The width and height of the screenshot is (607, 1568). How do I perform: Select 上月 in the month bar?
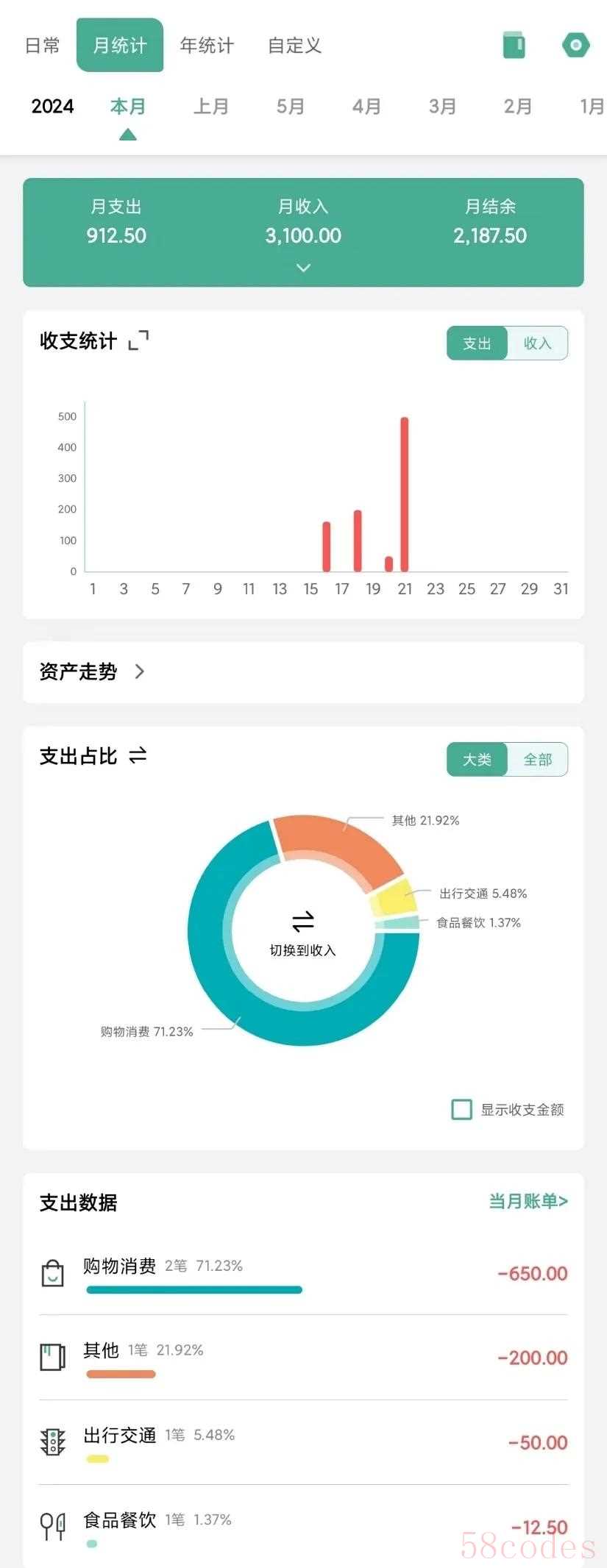[x=211, y=107]
